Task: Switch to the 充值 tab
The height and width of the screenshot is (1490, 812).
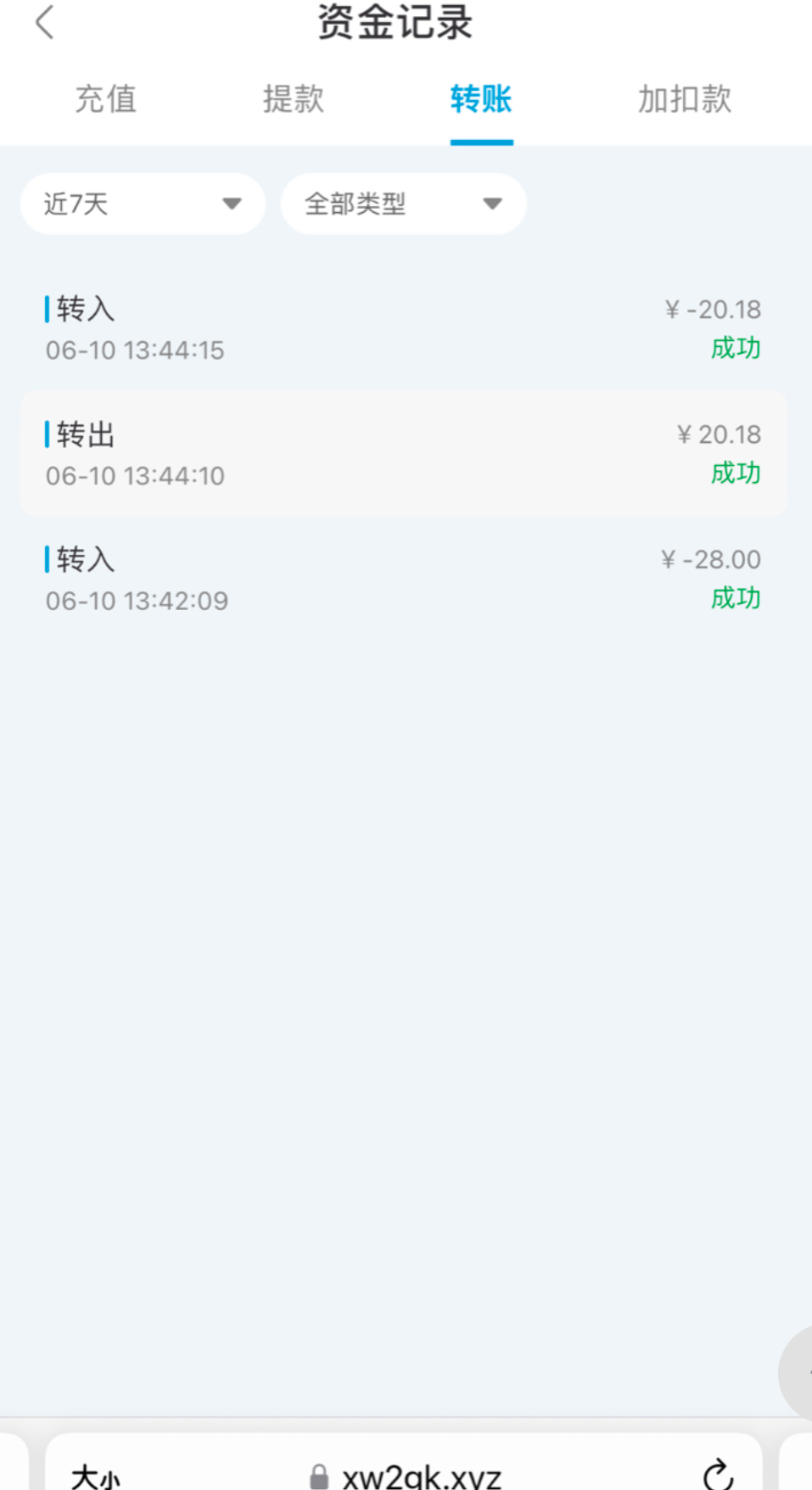Action: click(x=106, y=99)
